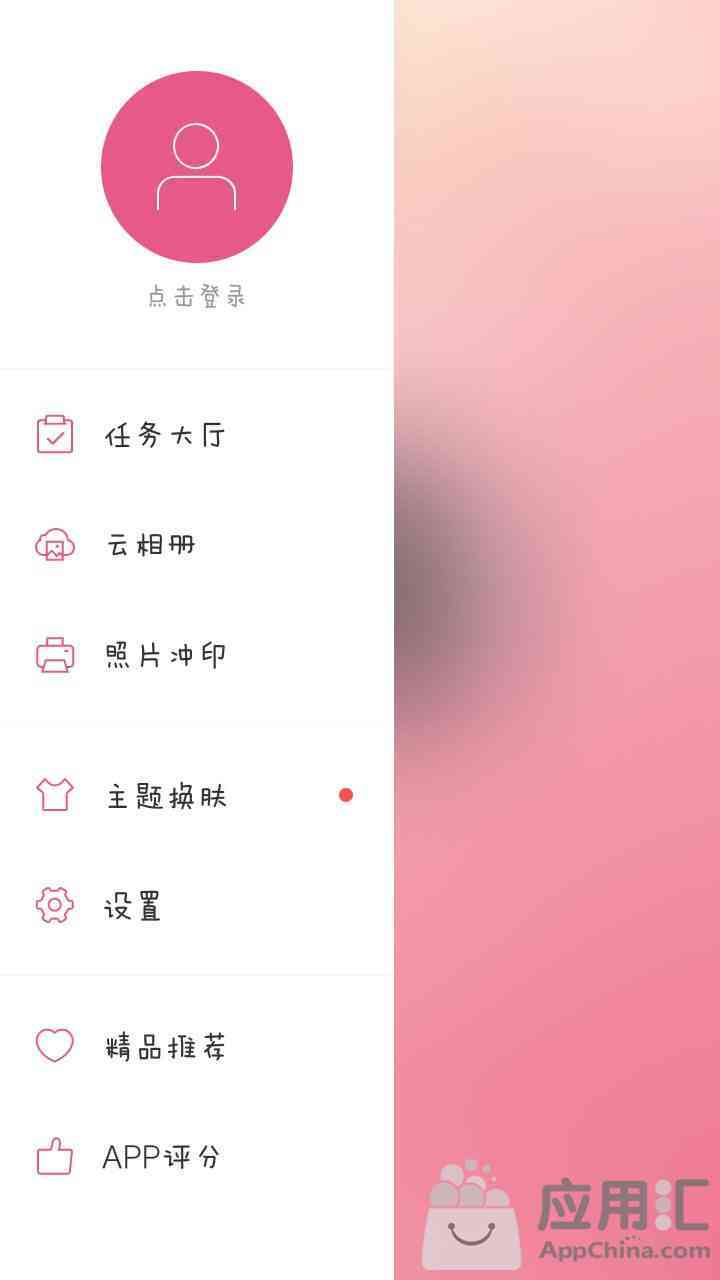The width and height of the screenshot is (720, 1280).
Task: Open 云相册 cloud album
Action: point(150,545)
